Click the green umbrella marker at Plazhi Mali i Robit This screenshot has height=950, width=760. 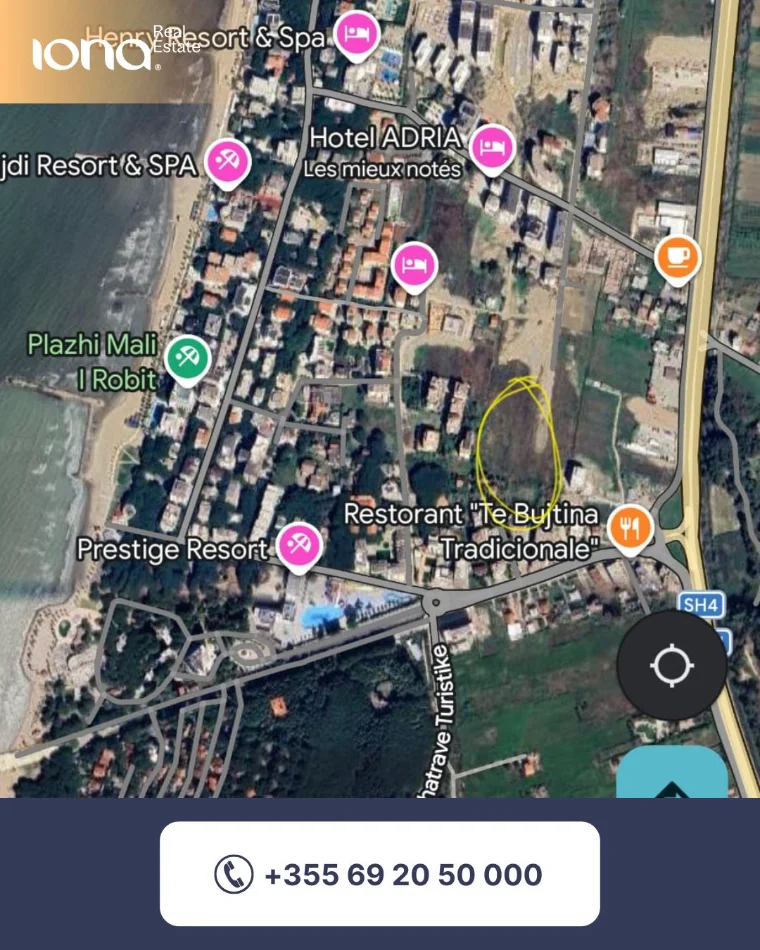coord(187,356)
